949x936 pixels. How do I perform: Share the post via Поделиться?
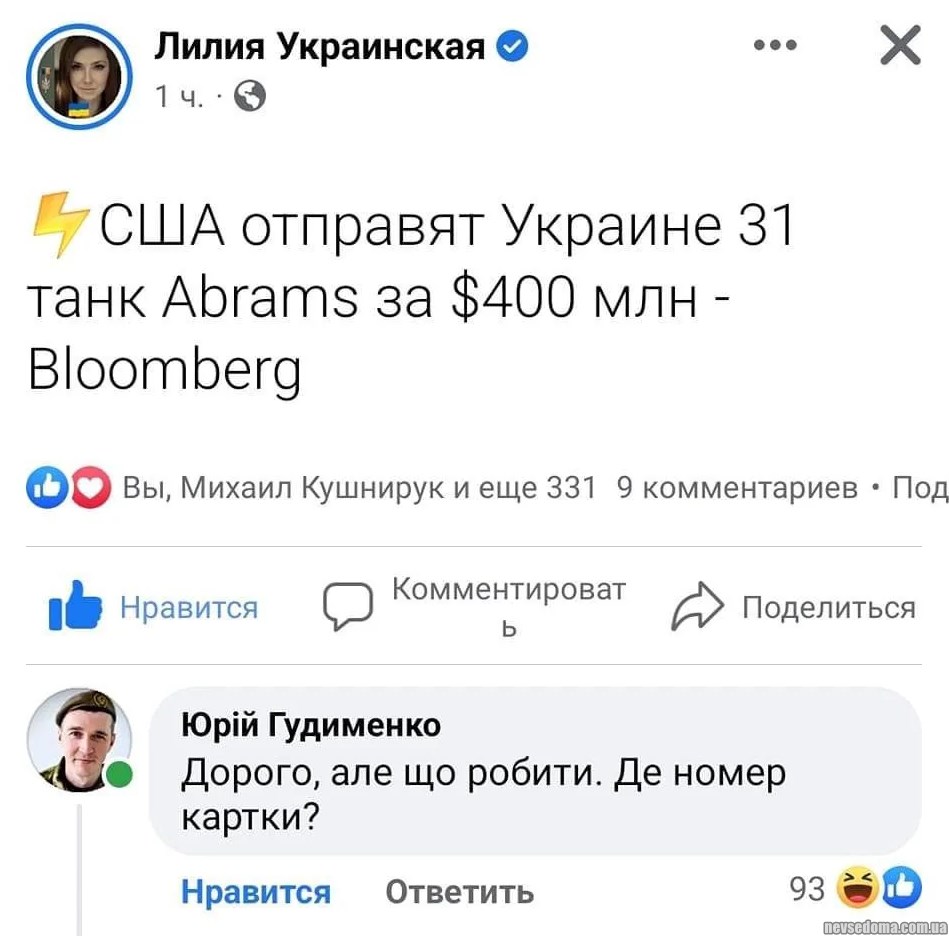click(793, 607)
